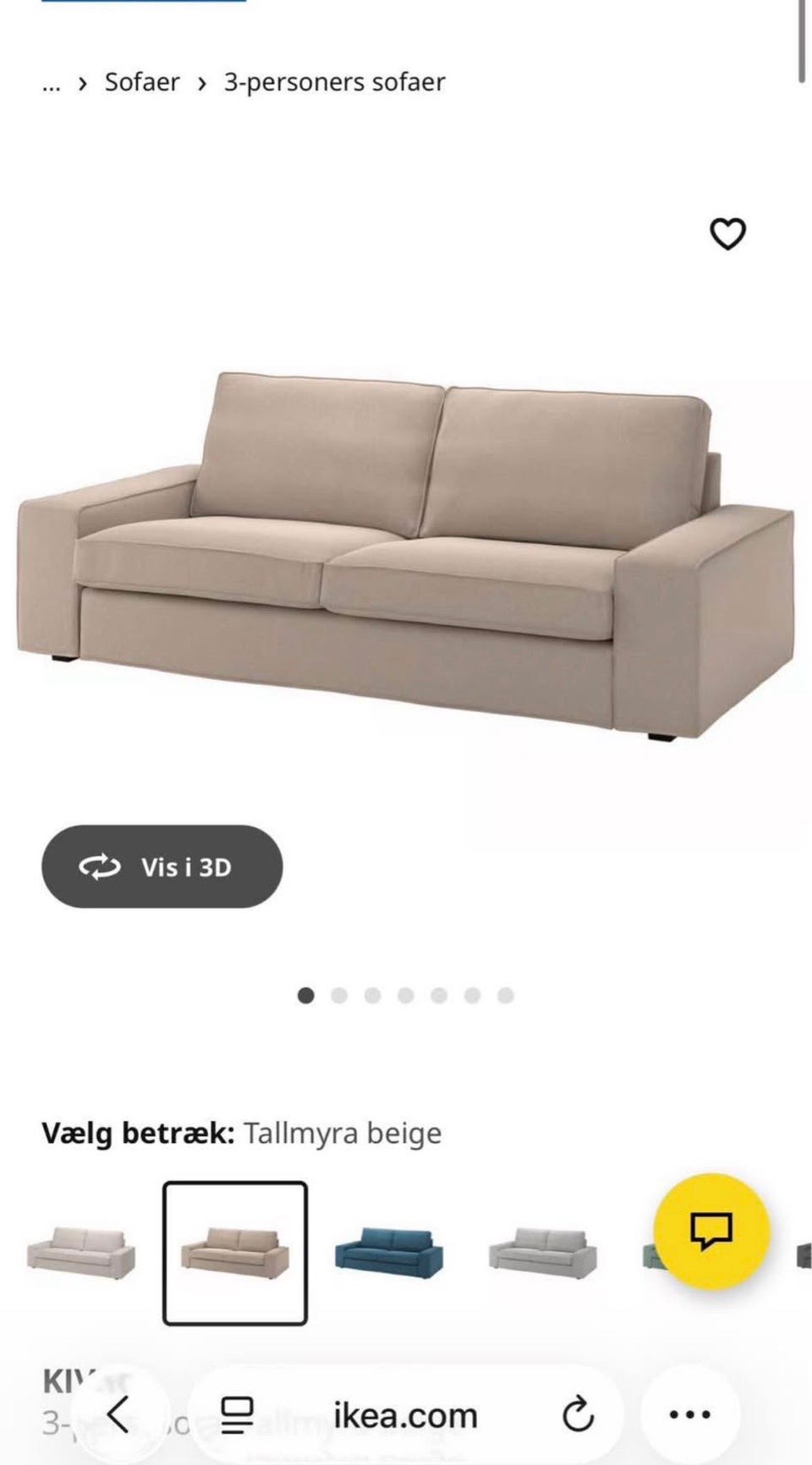Add KIVIK sofa to favorites with heart icon

click(x=727, y=234)
